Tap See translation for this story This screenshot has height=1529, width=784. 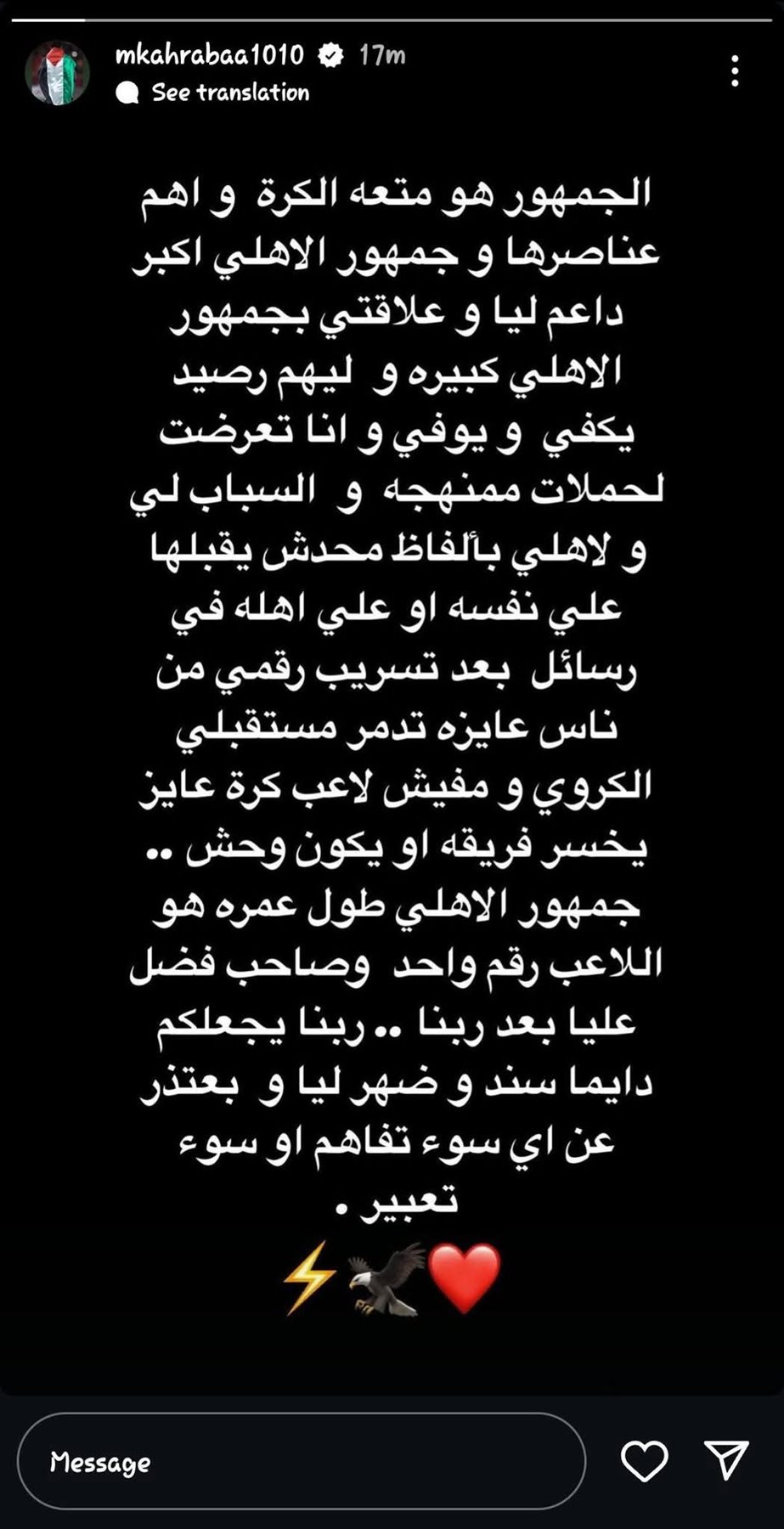tap(212, 93)
